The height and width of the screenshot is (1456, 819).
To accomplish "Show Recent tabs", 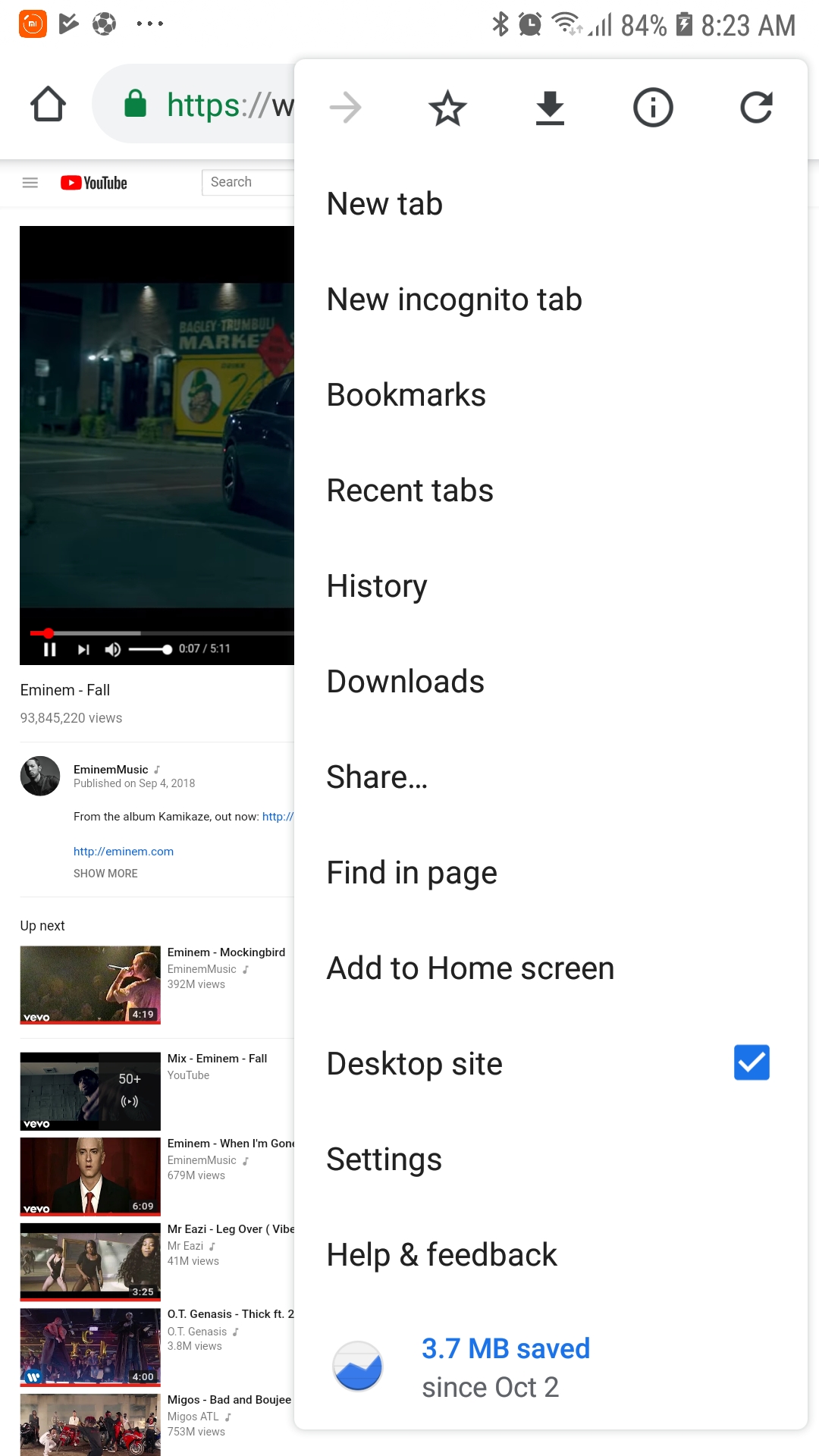I will (x=409, y=491).
